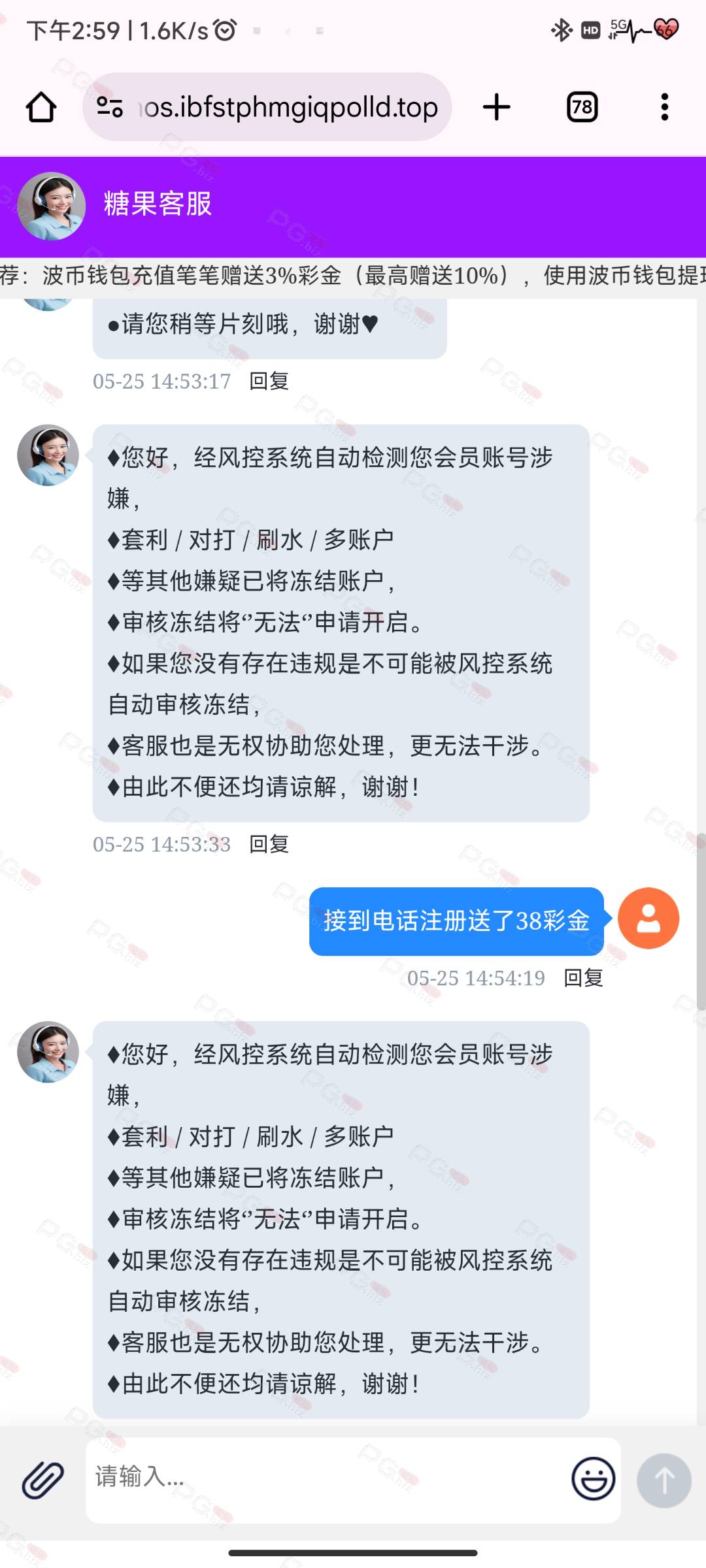Open the browser overflow menu
The width and height of the screenshot is (706, 1568).
tap(665, 107)
